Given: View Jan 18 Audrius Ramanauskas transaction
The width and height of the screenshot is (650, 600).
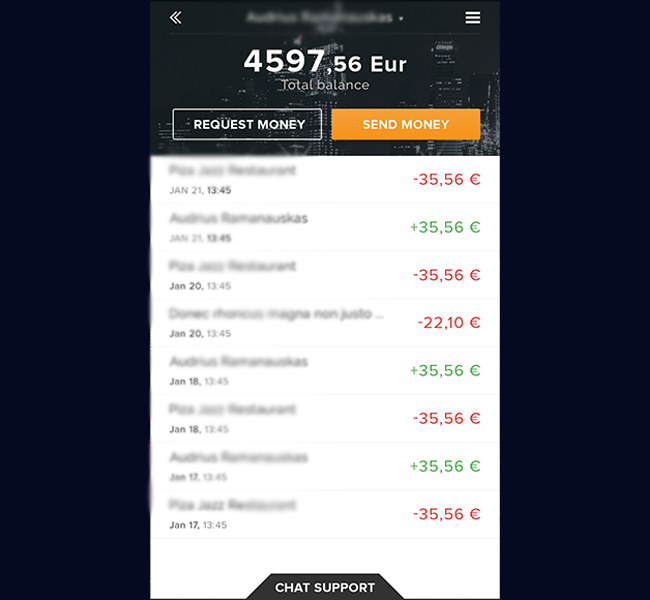Looking at the screenshot, I should (x=324, y=370).
